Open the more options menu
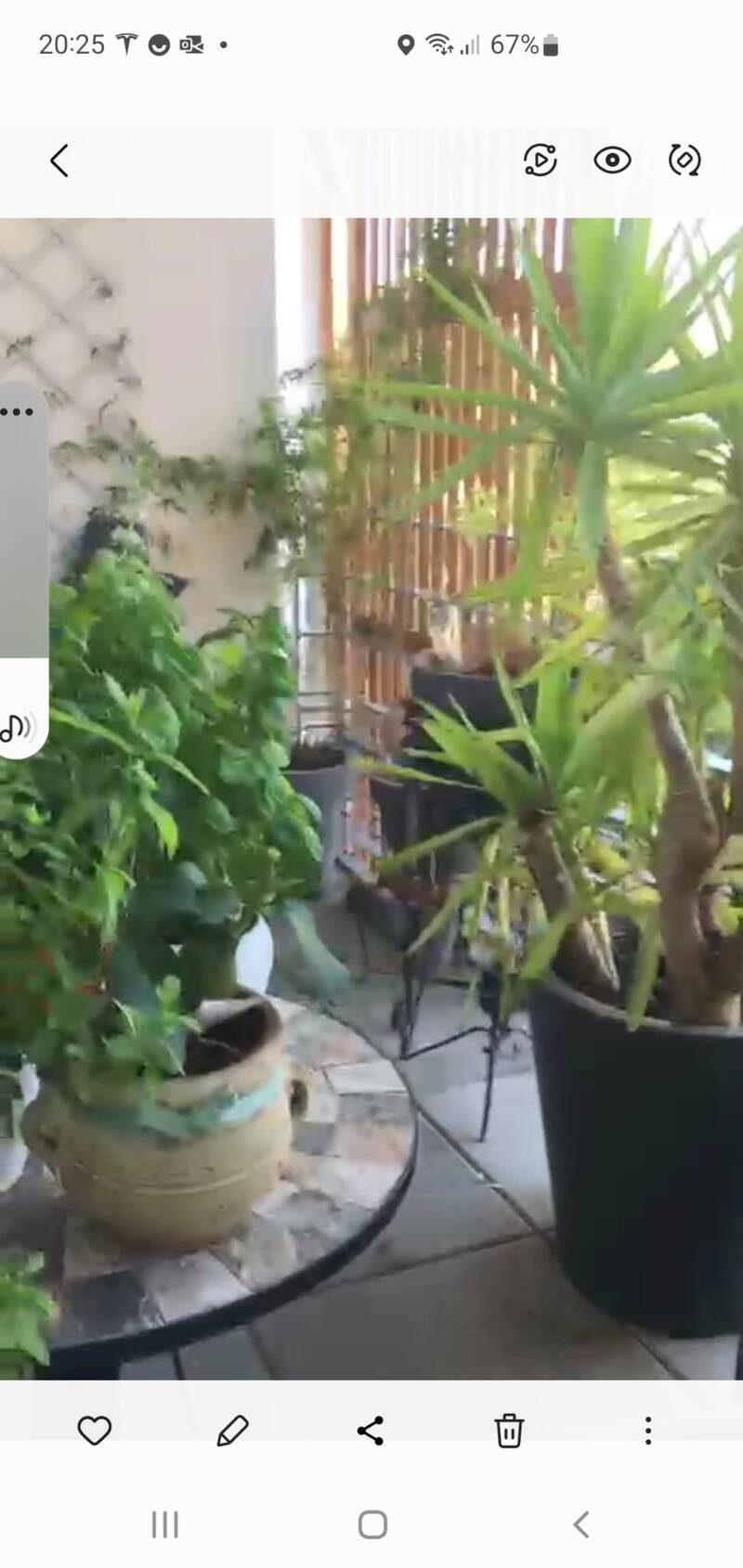Screen dimensions: 743x1568 point(648,1431)
